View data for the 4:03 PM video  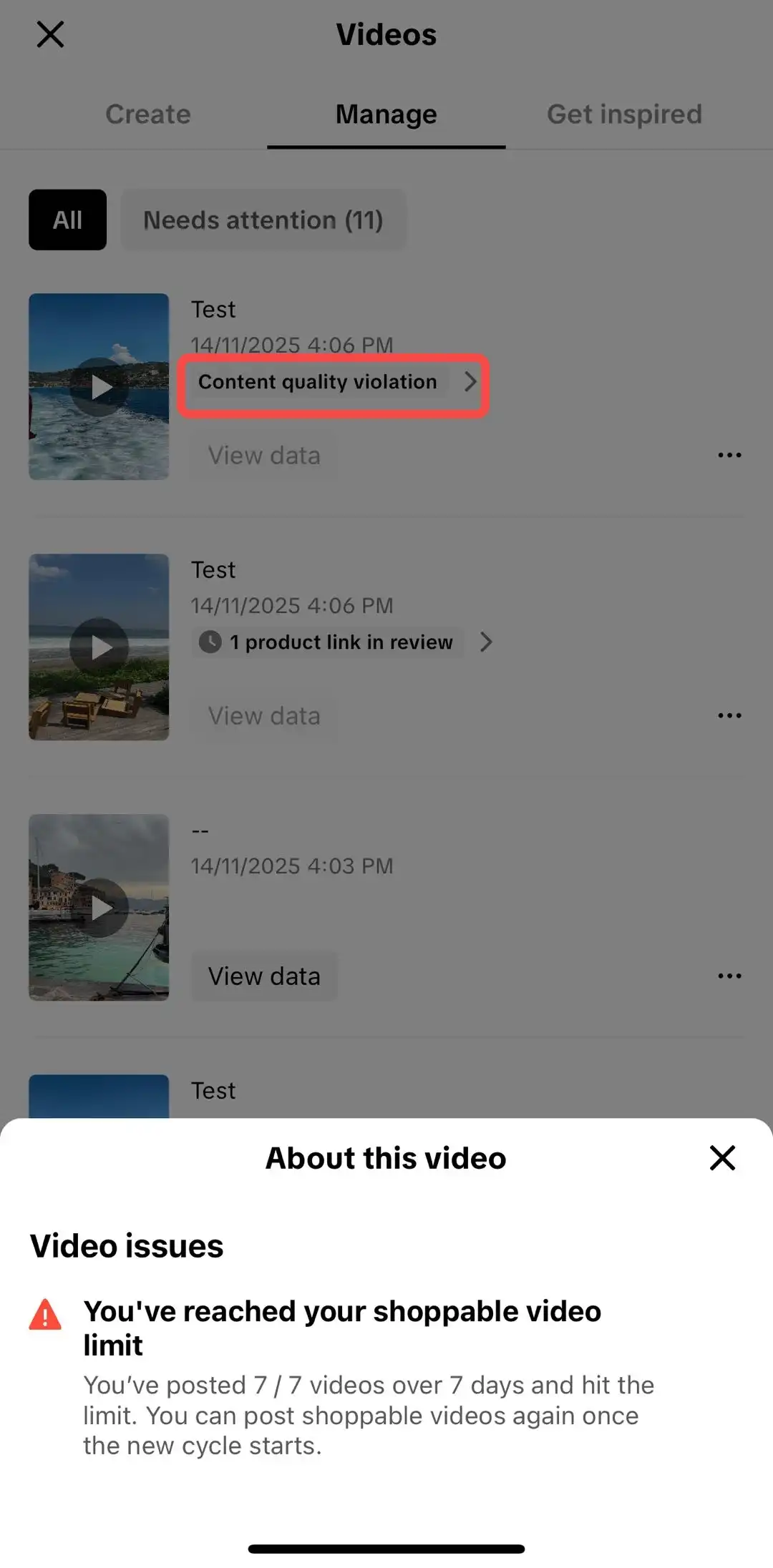pos(264,976)
